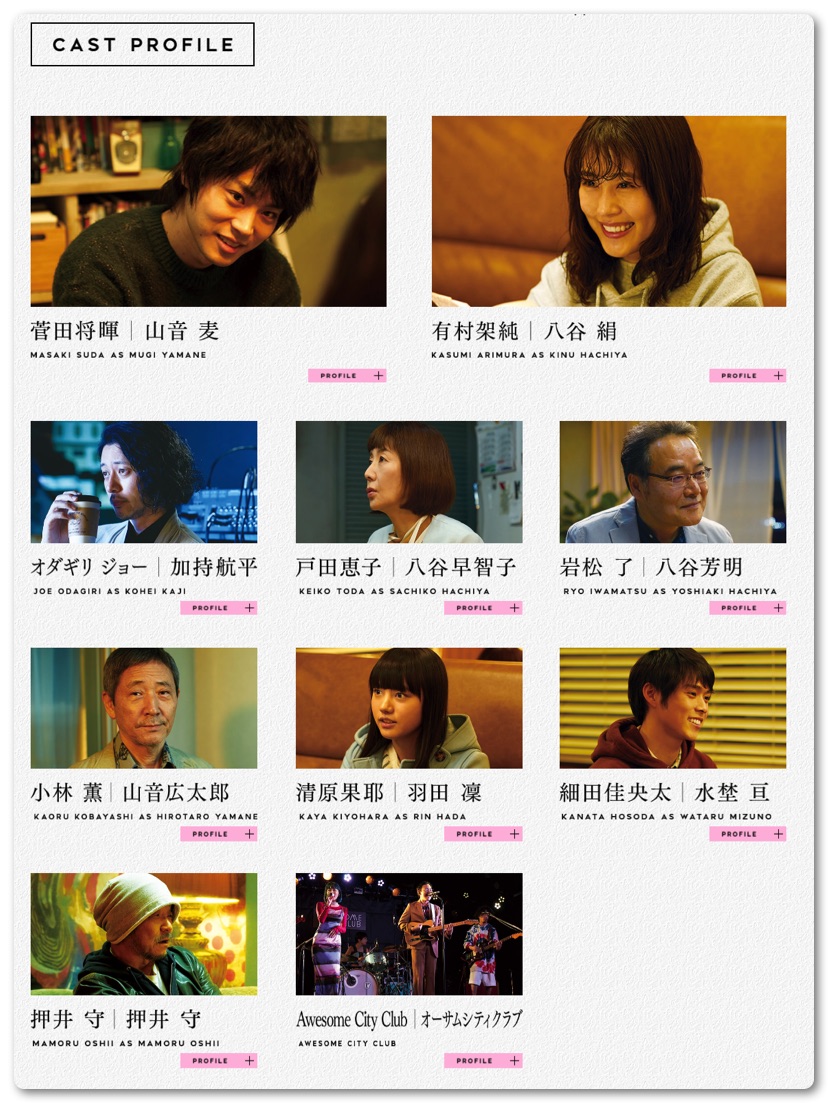The height and width of the screenshot is (1103, 828).
Task: View the profile of Kaya Kiyohara
Action: (483, 834)
